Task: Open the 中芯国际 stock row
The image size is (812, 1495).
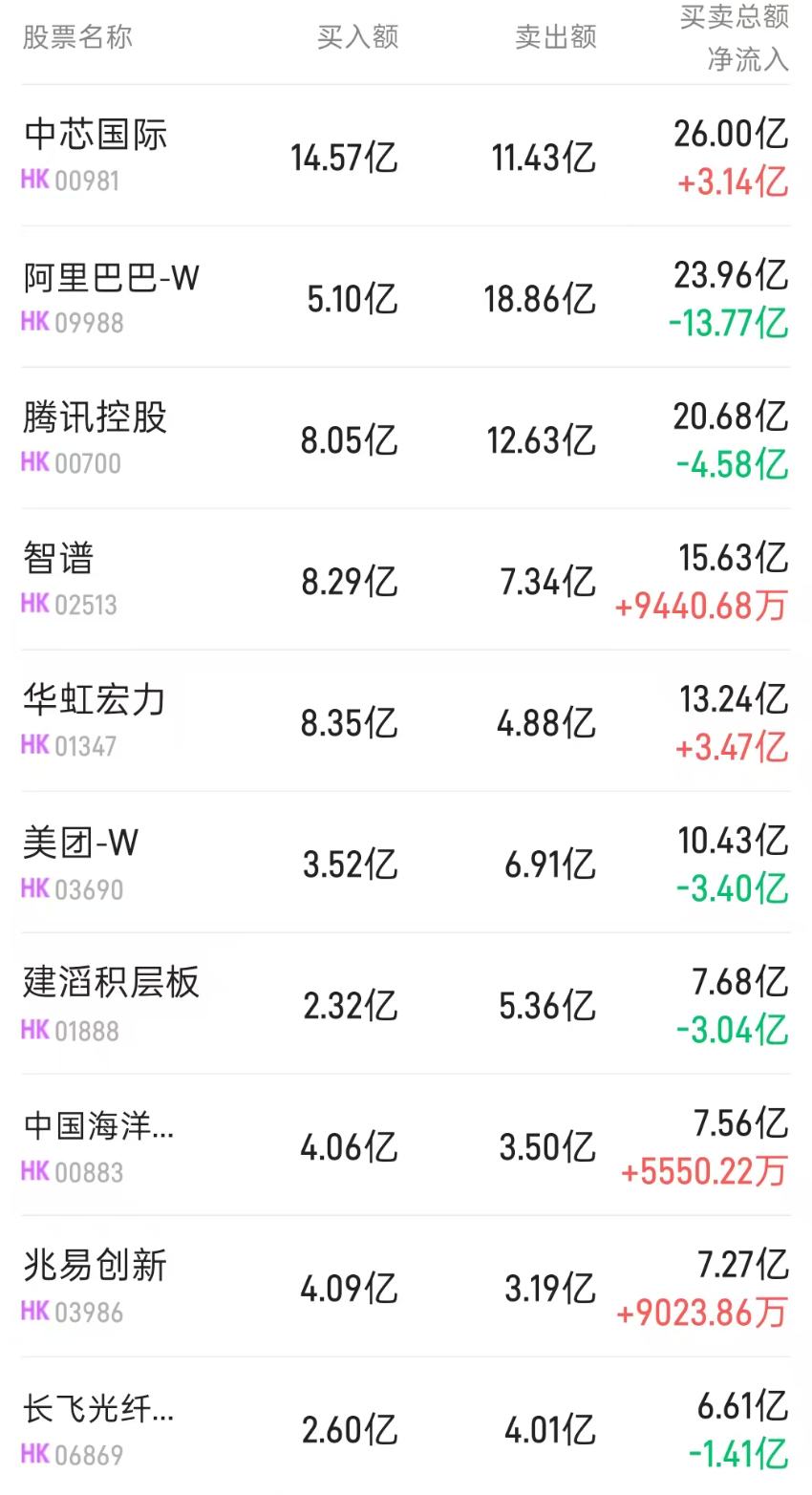Action: point(406,156)
